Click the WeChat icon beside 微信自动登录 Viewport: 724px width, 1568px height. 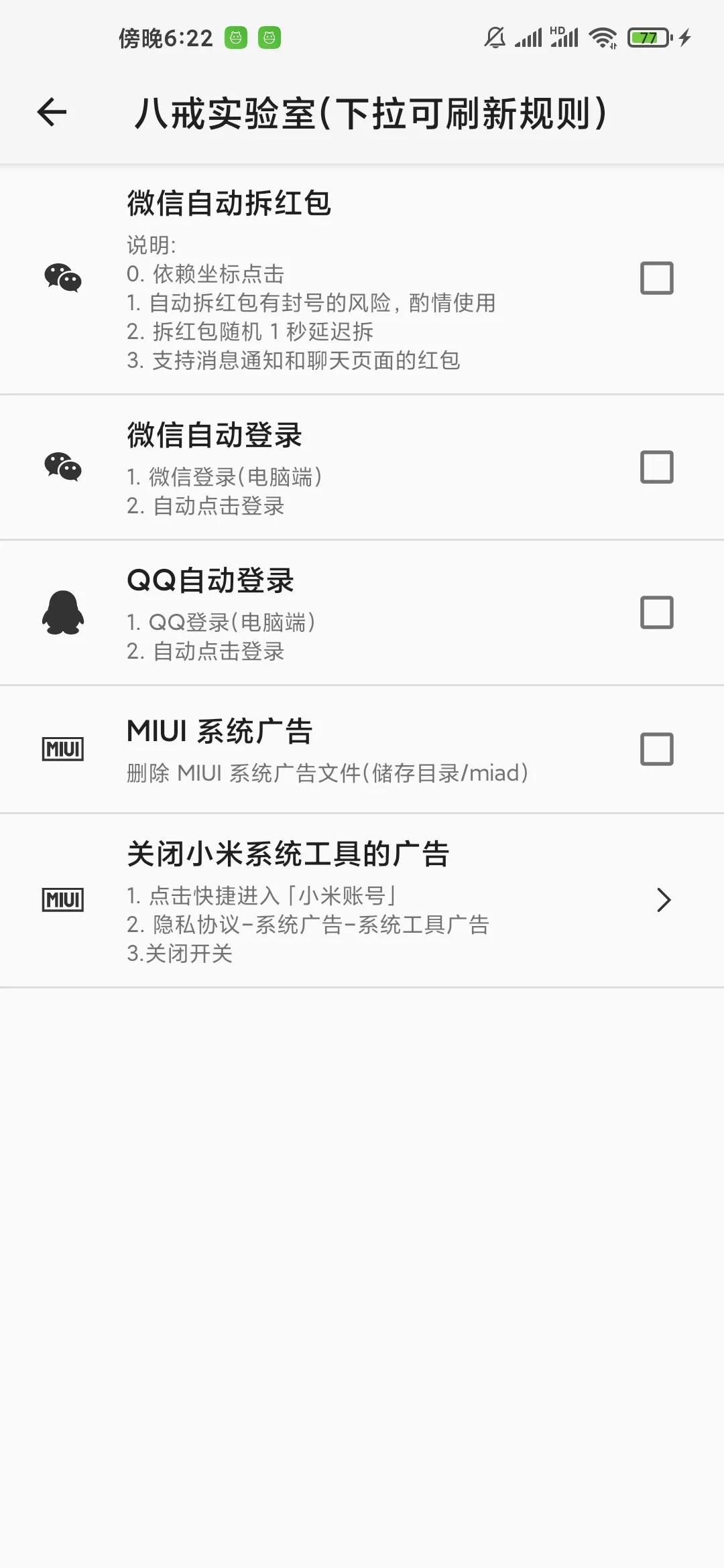pyautogui.click(x=62, y=468)
